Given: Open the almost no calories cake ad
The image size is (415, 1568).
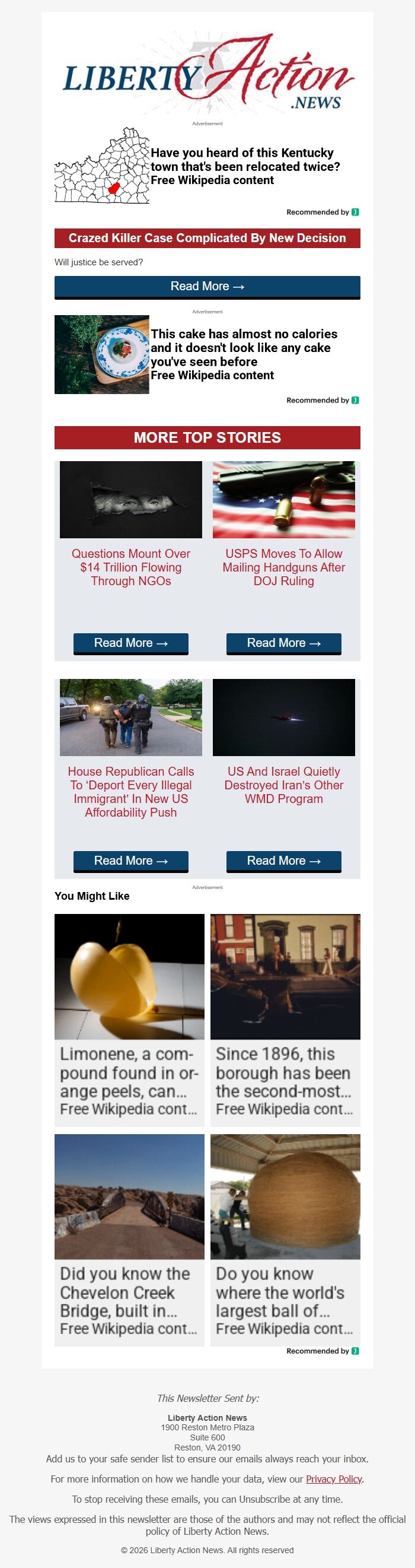Looking at the screenshot, I should [244, 354].
